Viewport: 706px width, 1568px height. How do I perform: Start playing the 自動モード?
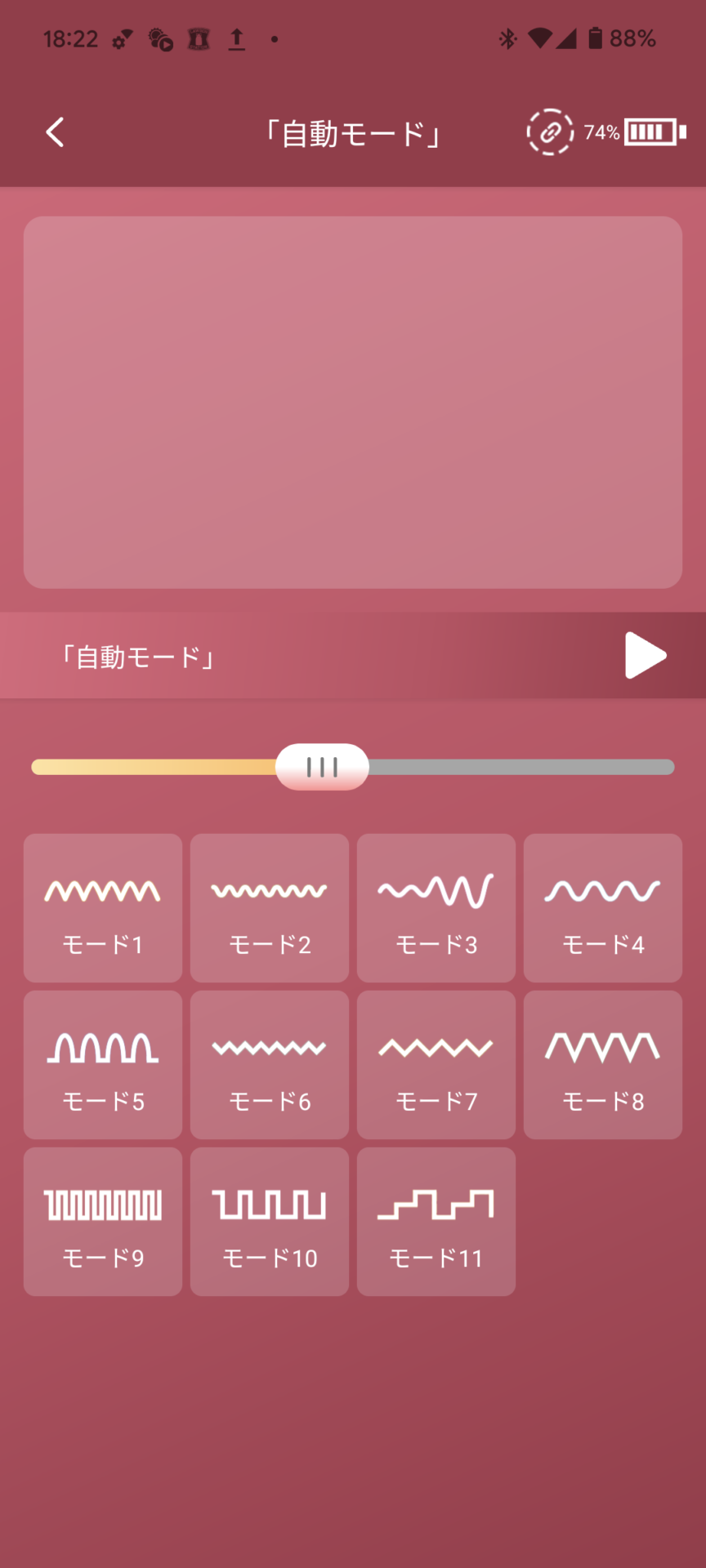(x=645, y=655)
